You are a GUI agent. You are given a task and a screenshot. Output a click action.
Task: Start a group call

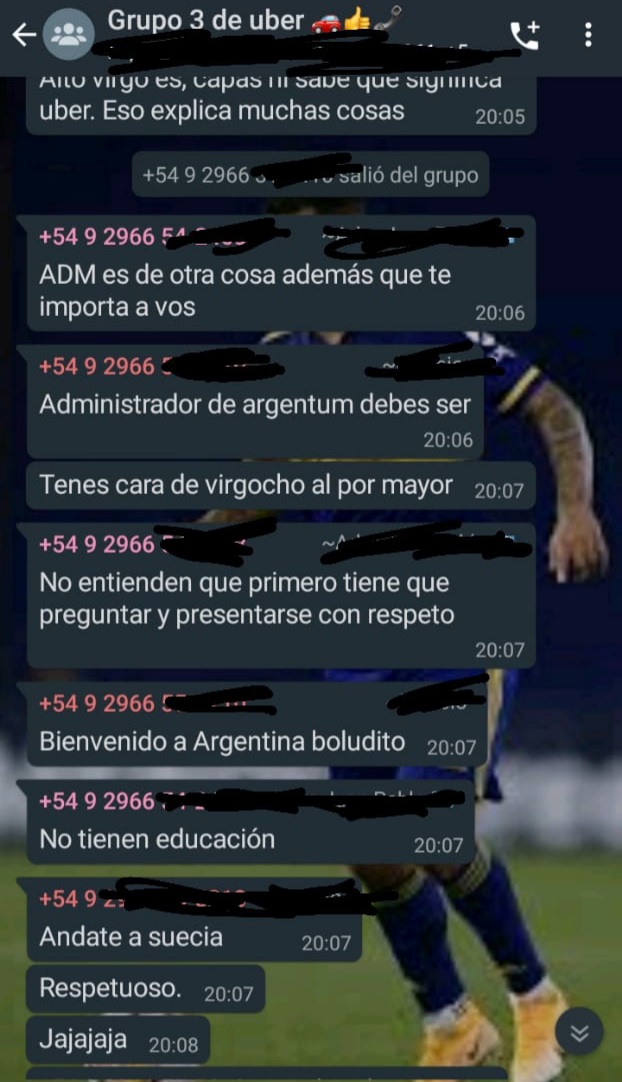tap(524, 35)
